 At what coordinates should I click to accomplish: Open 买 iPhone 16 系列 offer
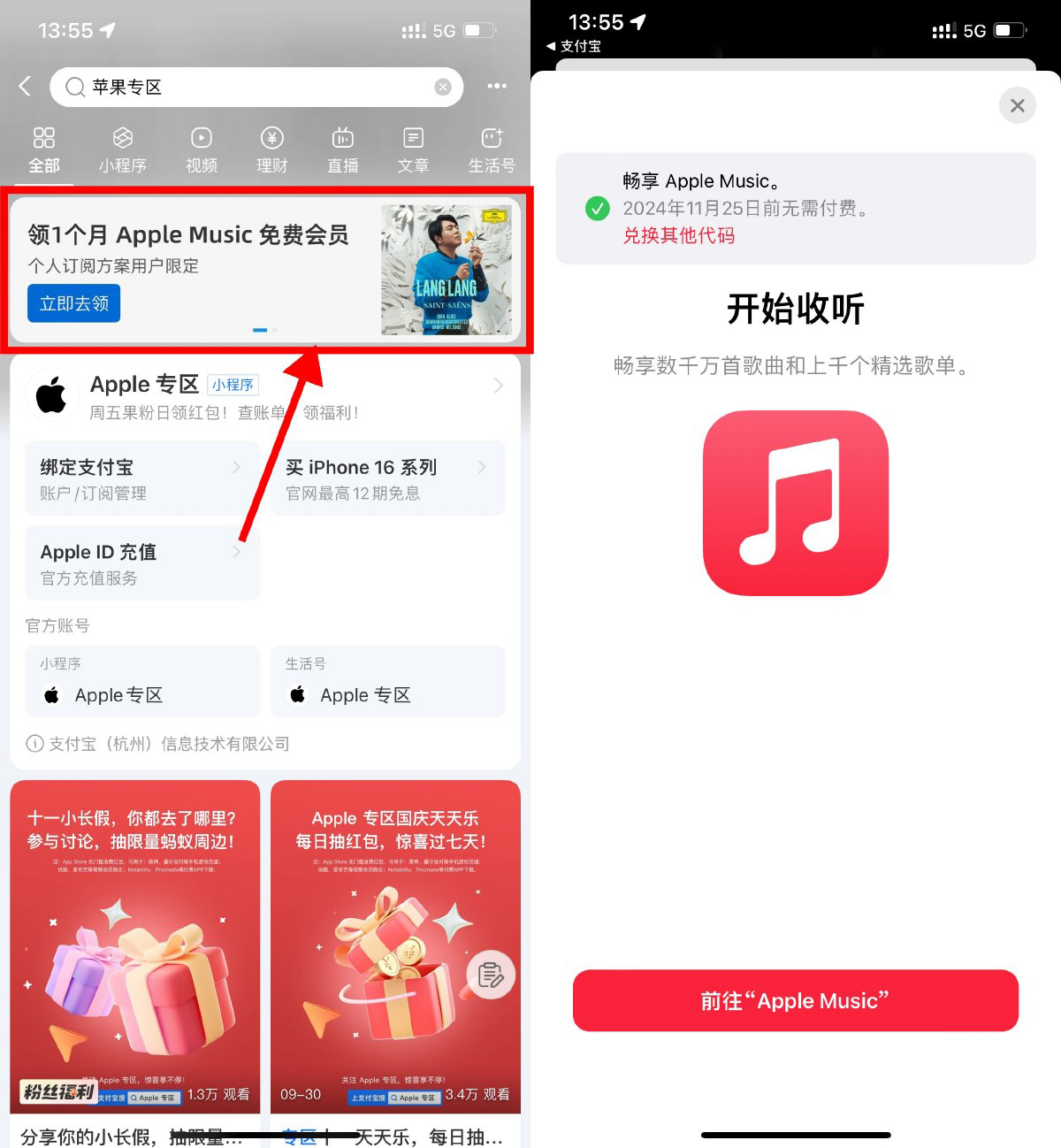[x=387, y=478]
